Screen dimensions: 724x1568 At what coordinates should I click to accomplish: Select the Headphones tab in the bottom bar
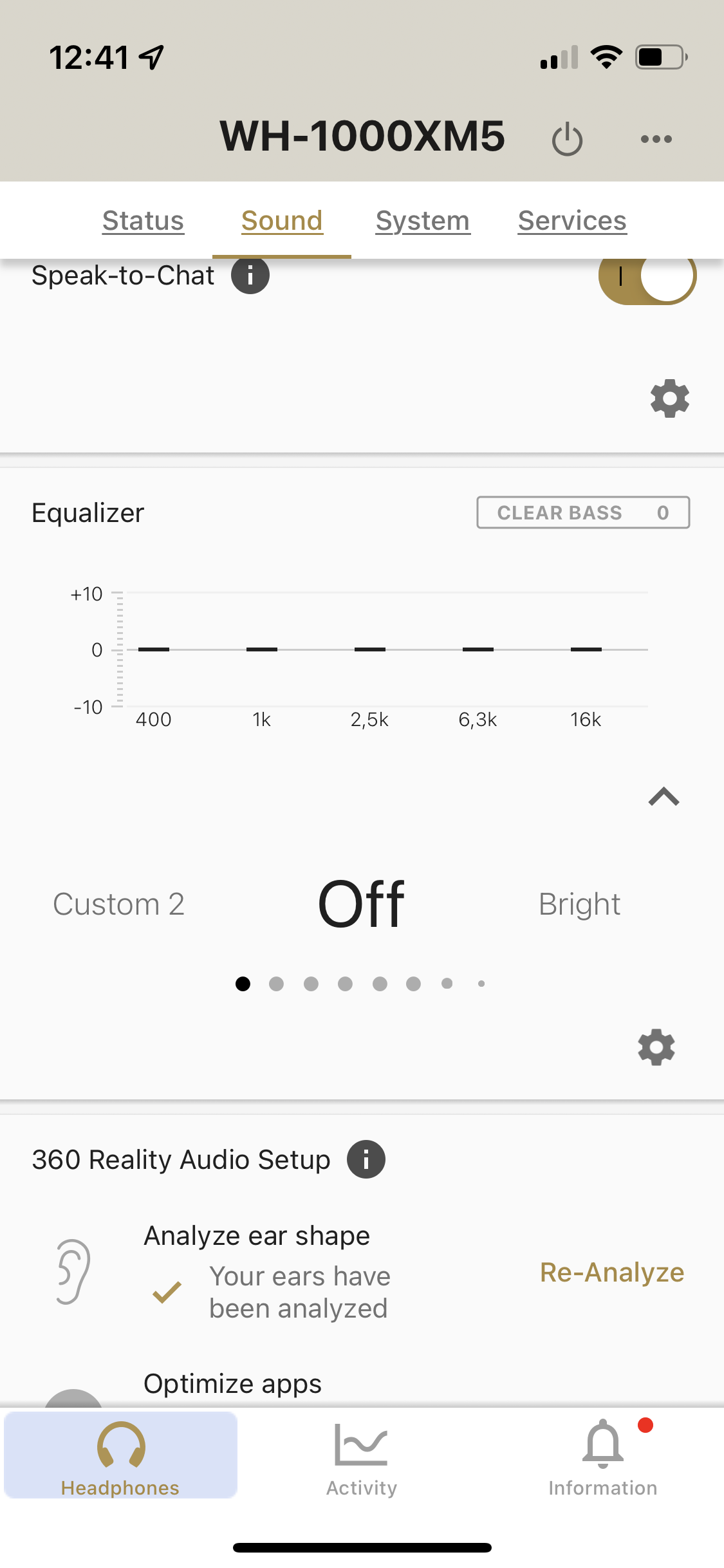coord(120,1455)
